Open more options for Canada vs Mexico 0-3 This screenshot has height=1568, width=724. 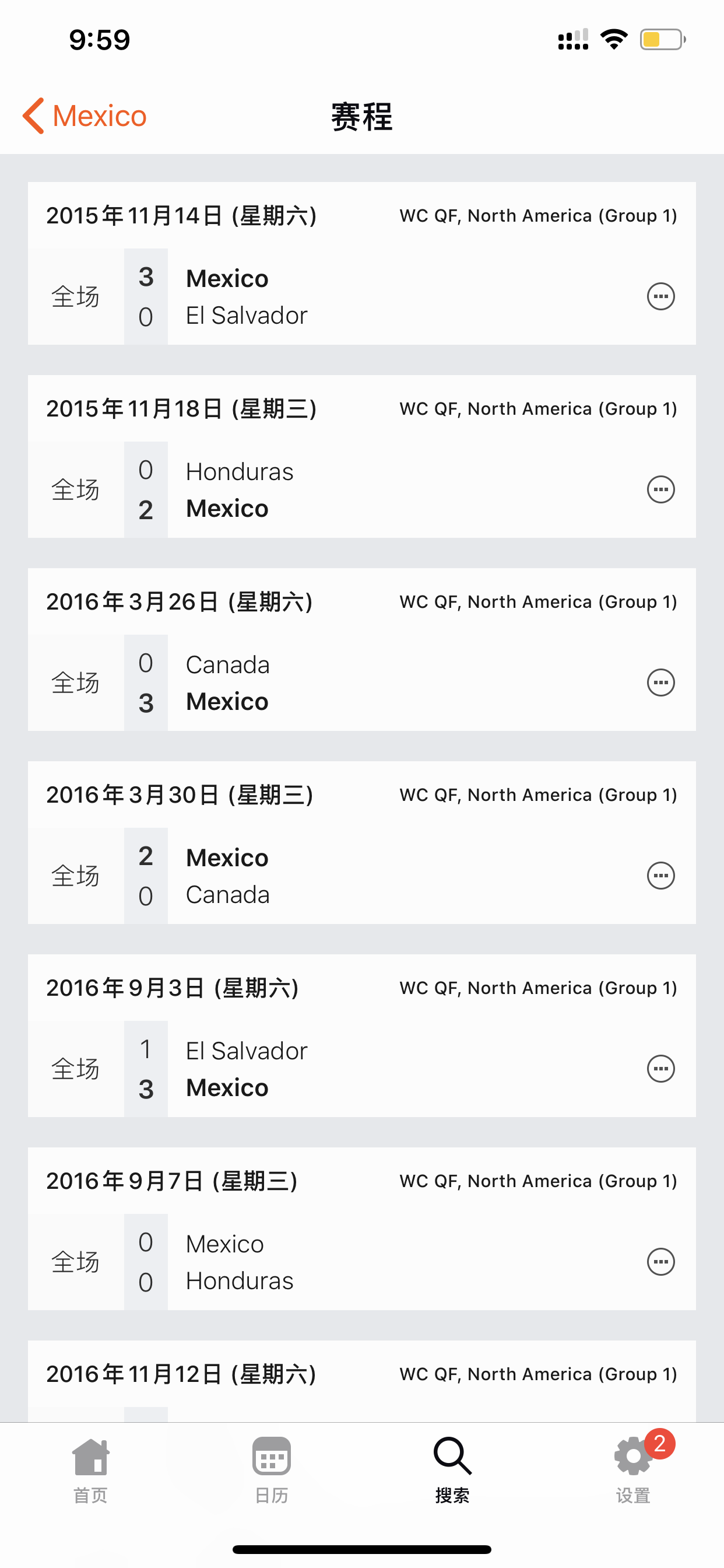660,683
